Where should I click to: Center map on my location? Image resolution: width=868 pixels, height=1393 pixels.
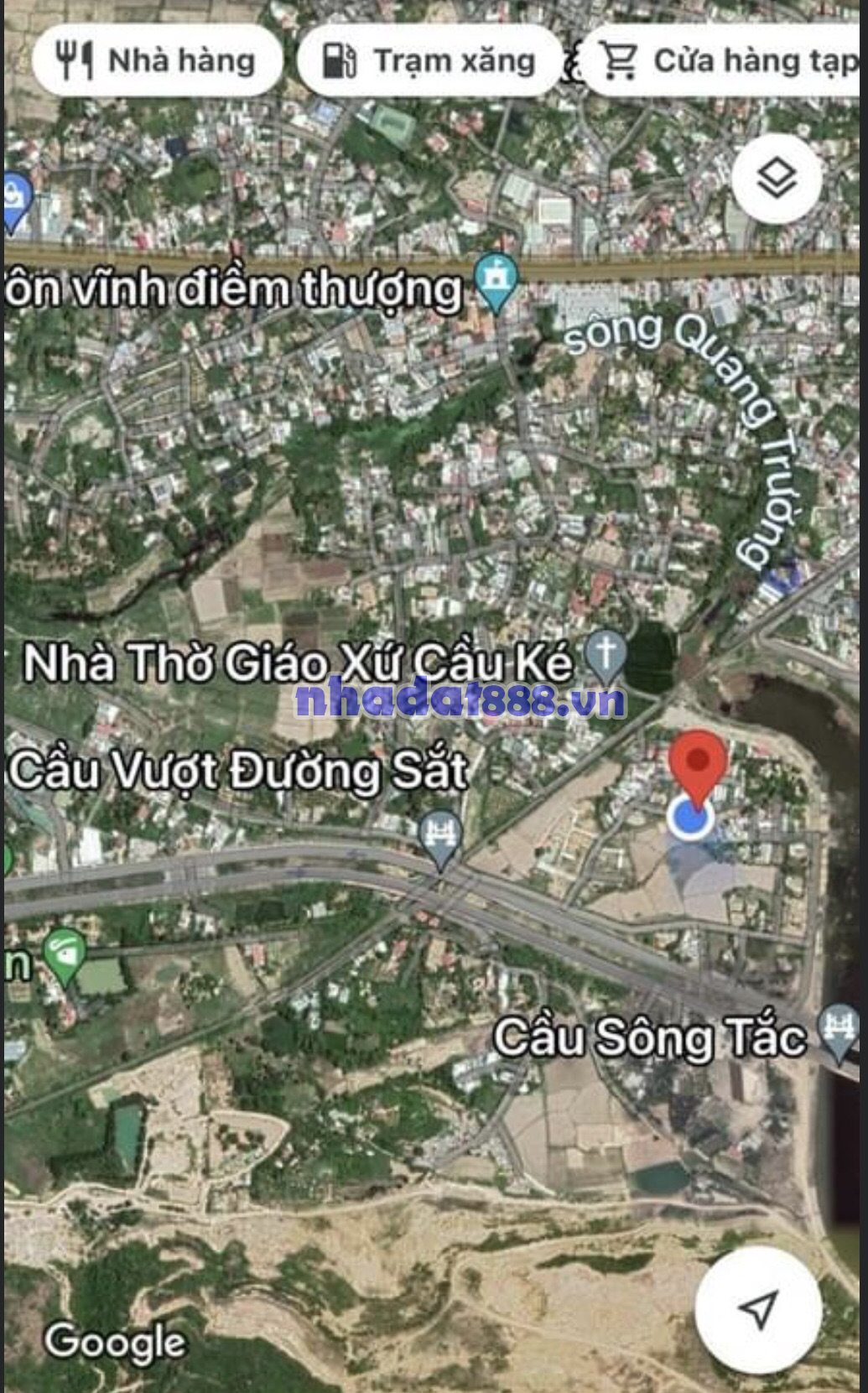[758, 1309]
